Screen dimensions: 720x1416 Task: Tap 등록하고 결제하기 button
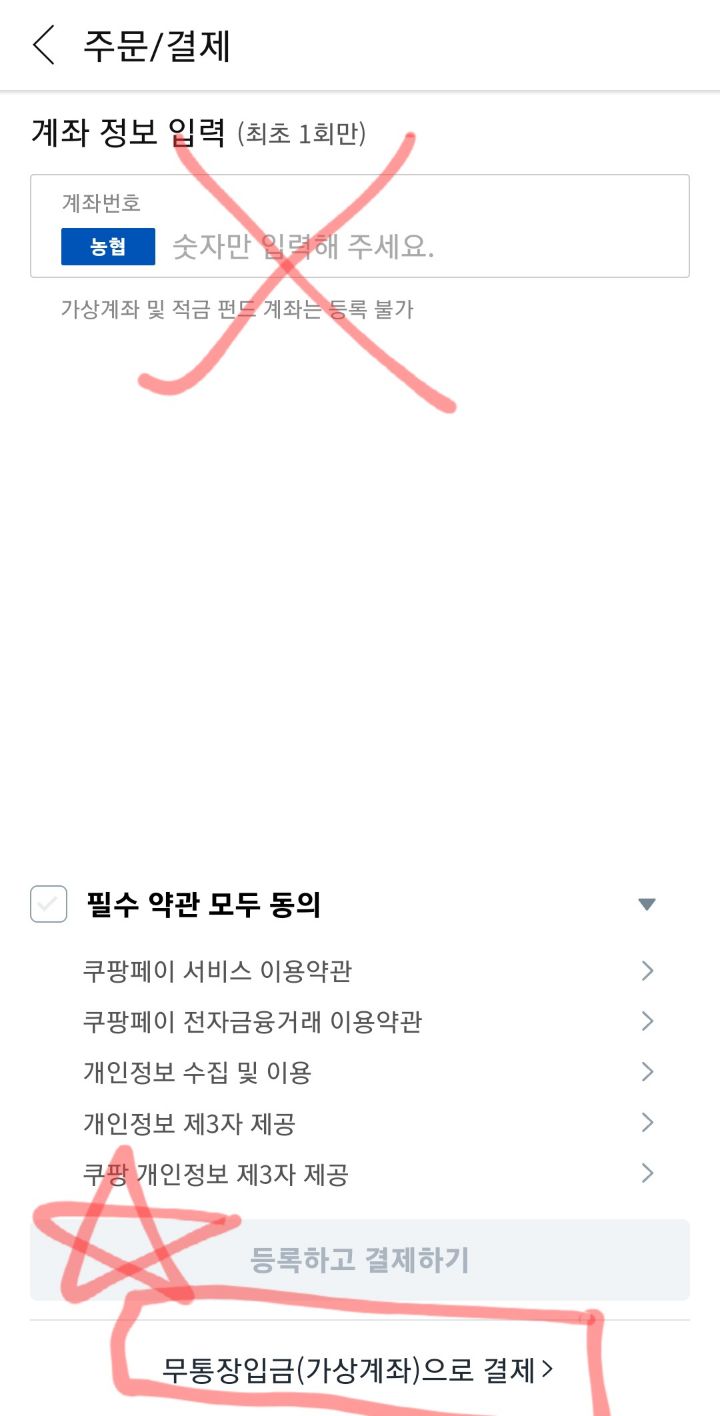(x=360, y=1259)
